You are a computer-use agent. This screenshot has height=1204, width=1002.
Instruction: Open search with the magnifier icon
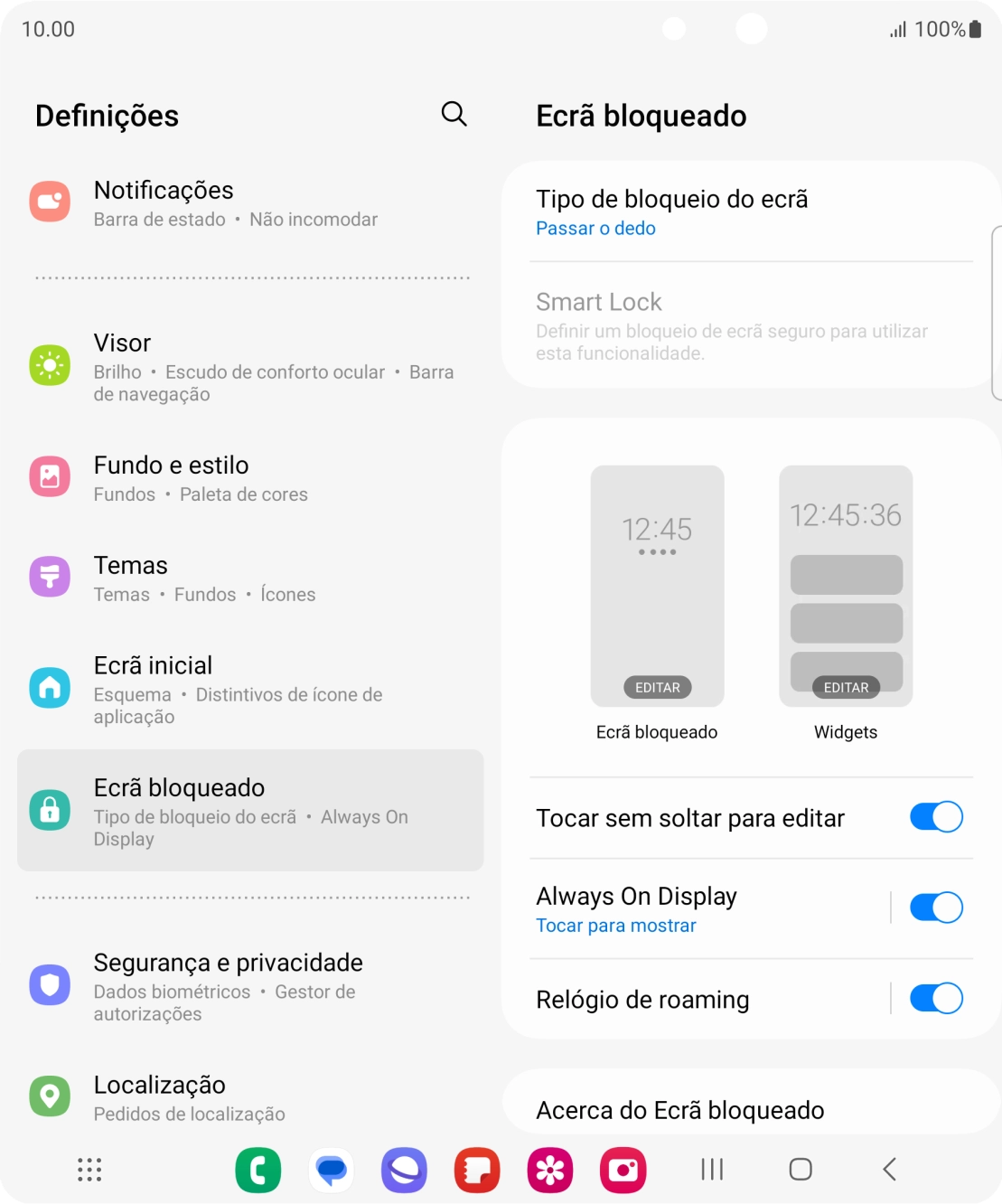coord(454,114)
